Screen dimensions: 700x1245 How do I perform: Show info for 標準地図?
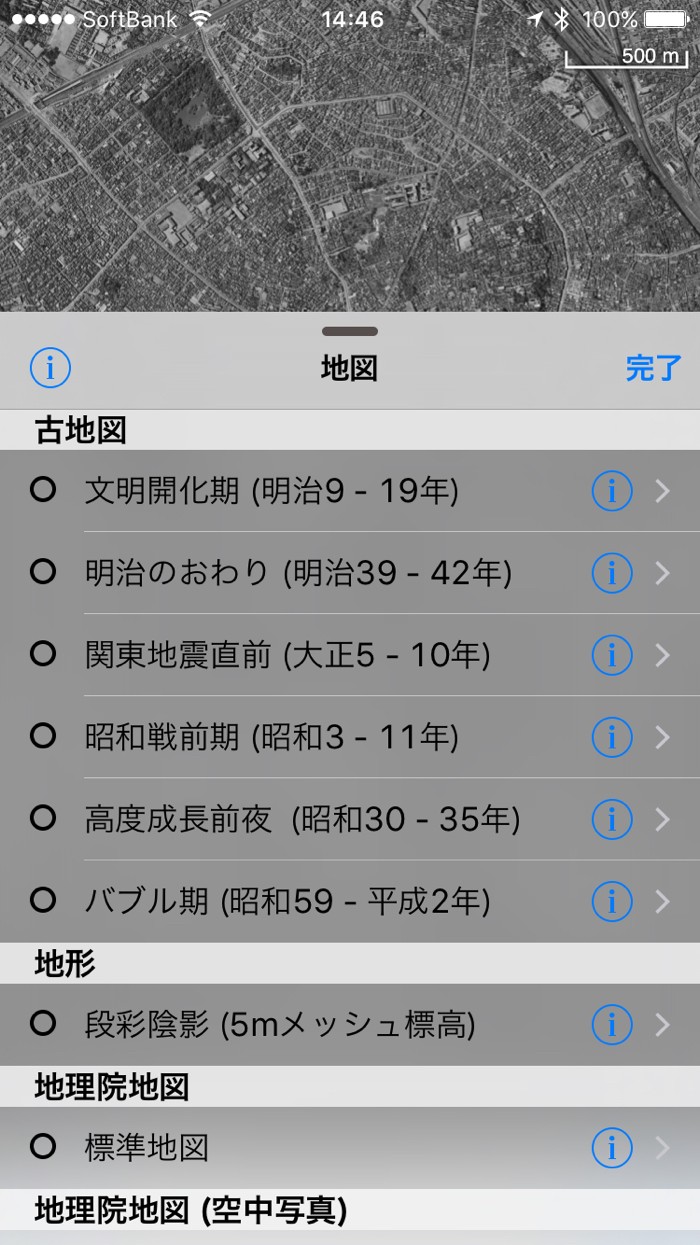click(612, 1147)
